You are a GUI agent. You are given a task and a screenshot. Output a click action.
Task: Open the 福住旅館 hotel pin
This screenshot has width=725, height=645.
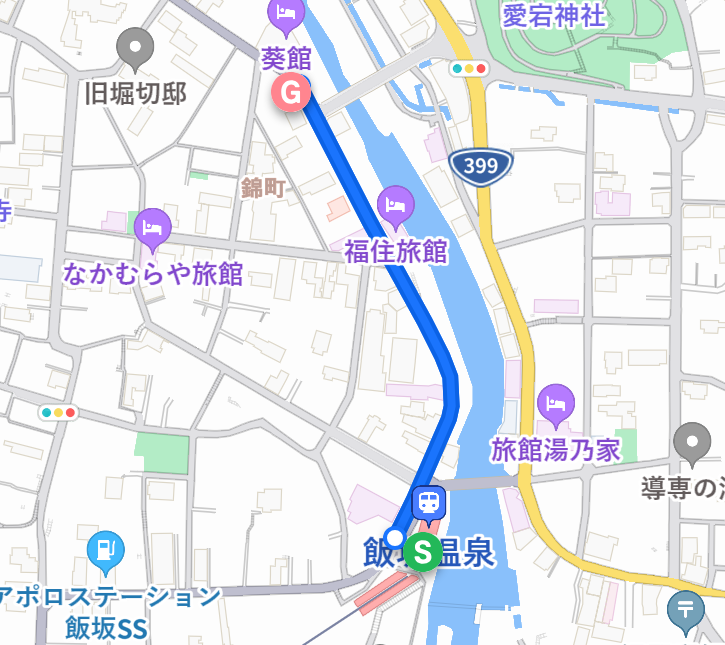tap(396, 204)
